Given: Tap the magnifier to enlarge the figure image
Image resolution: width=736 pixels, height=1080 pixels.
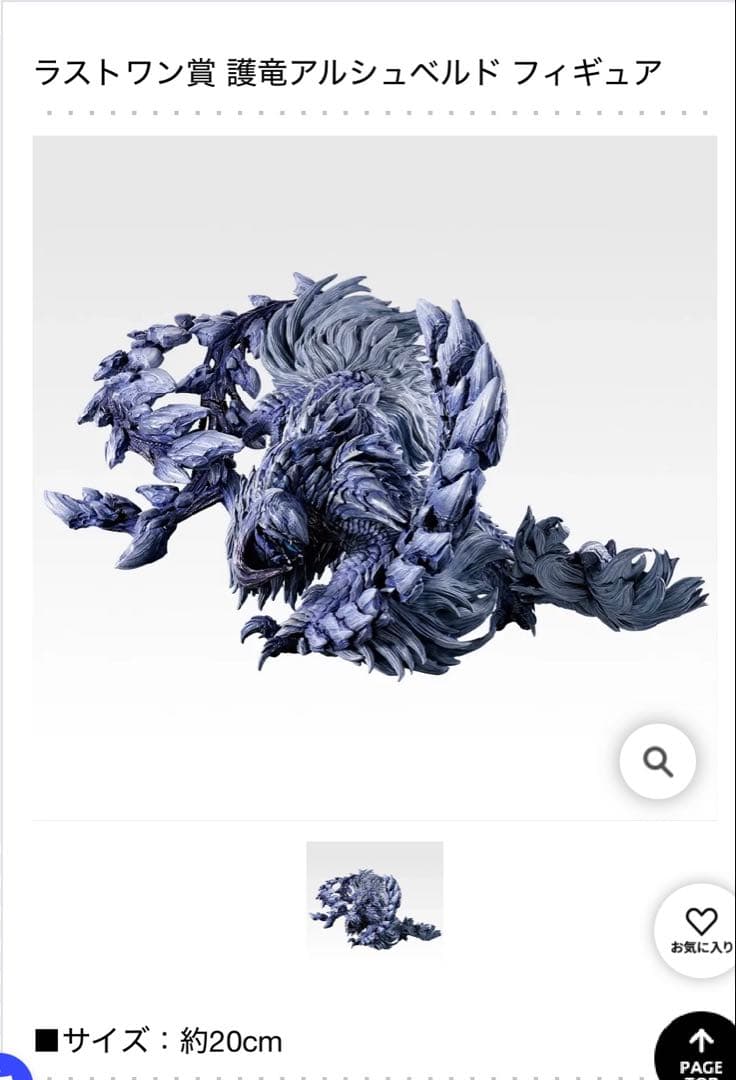Looking at the screenshot, I should pos(658,761).
